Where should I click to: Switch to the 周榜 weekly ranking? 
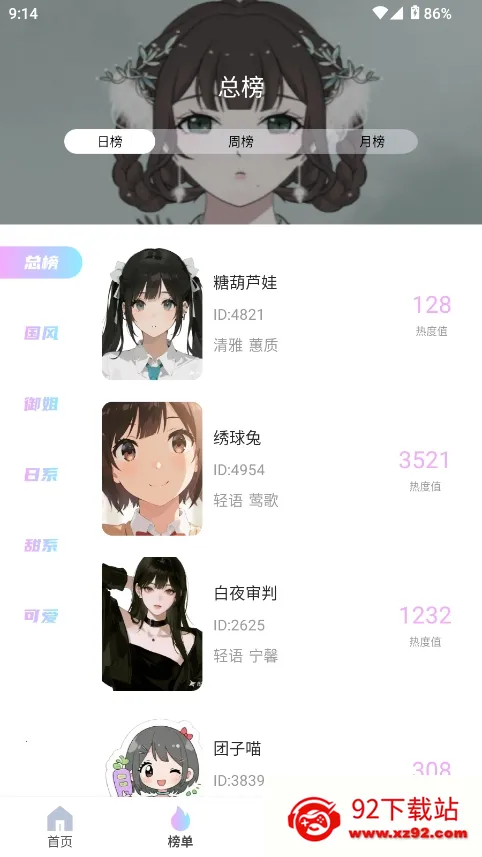click(241, 142)
